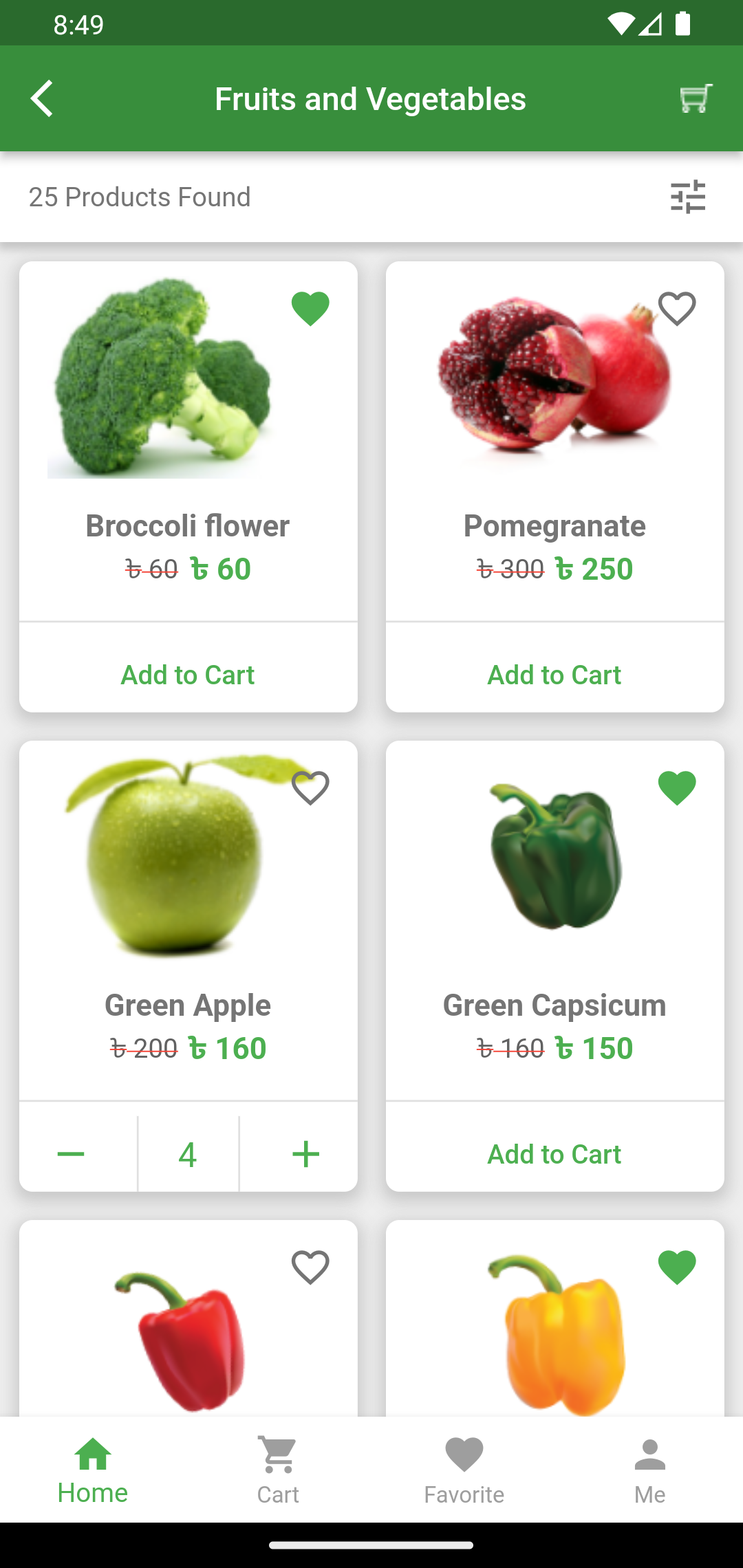Unfavorite the yellow capsicum product
This screenshot has height=1568, width=743.
coord(677,1267)
